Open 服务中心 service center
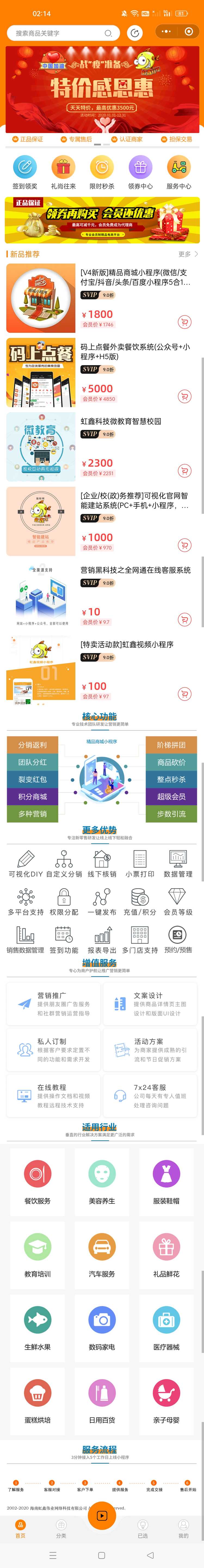This screenshot has height=1568, width=204. pyautogui.click(x=178, y=172)
